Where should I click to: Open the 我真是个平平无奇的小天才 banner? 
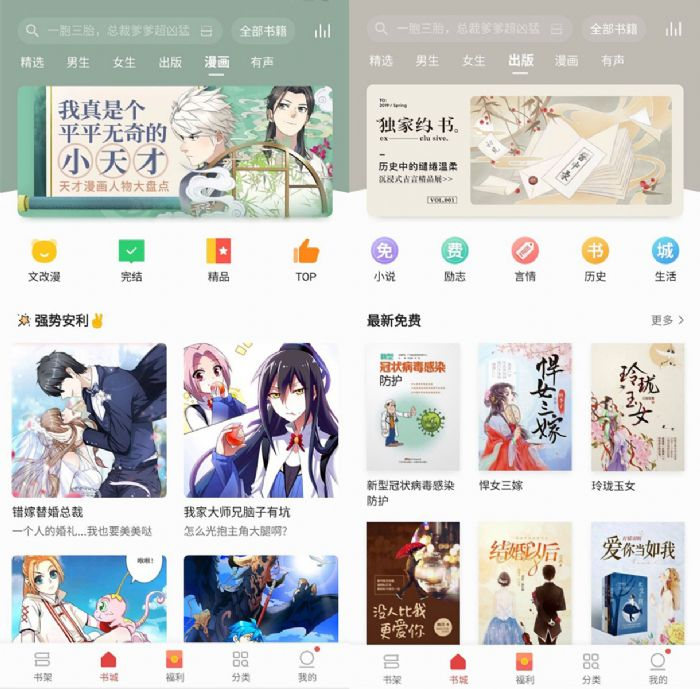pos(175,150)
